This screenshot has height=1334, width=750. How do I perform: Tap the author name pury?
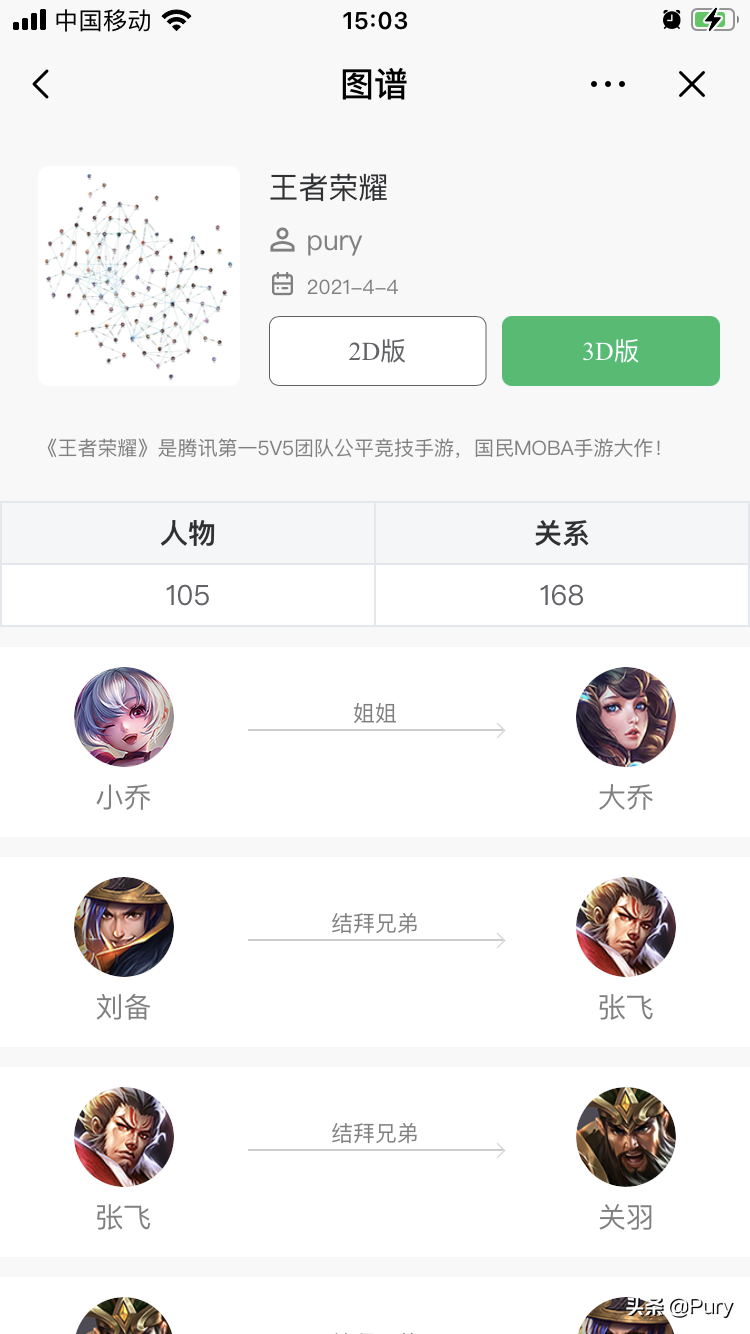click(x=334, y=241)
